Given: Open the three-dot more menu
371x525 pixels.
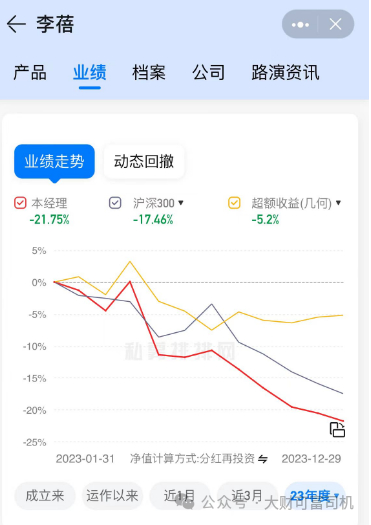Looking at the screenshot, I should coord(300,24).
